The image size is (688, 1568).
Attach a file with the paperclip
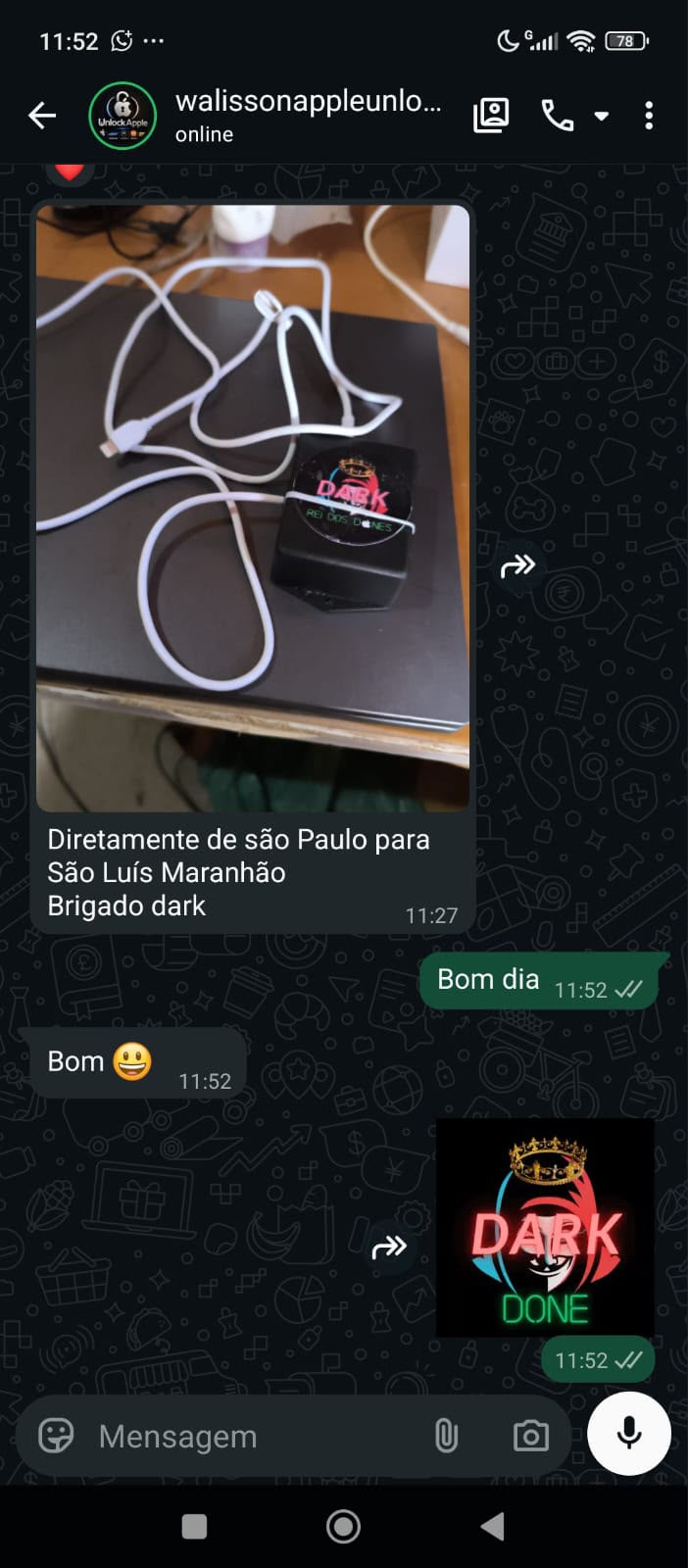(x=446, y=1436)
